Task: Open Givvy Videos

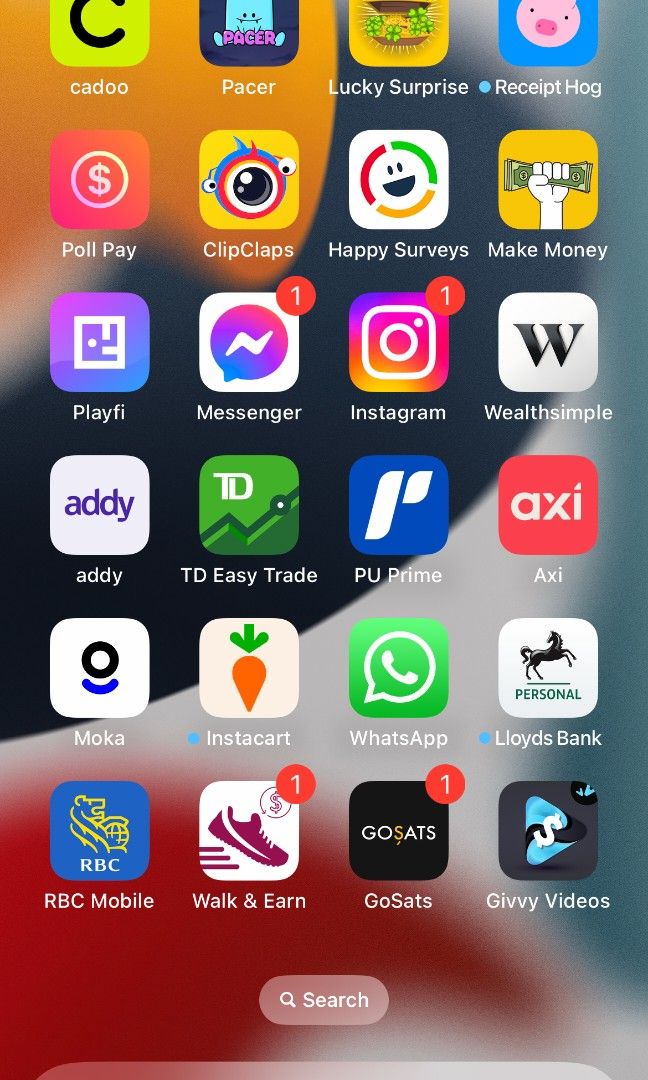Action: coord(548,831)
